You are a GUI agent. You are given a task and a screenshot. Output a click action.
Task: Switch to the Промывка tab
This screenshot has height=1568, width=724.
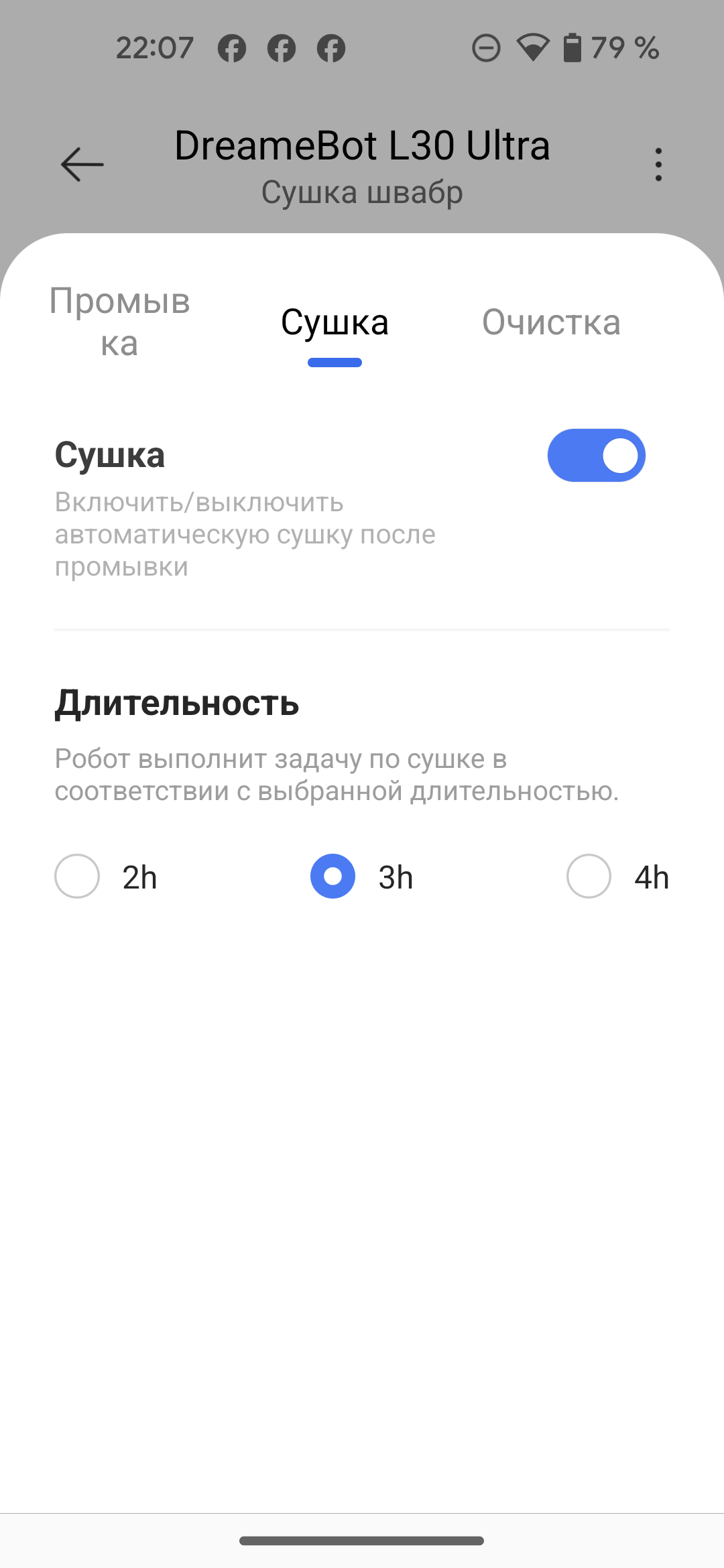tap(120, 322)
